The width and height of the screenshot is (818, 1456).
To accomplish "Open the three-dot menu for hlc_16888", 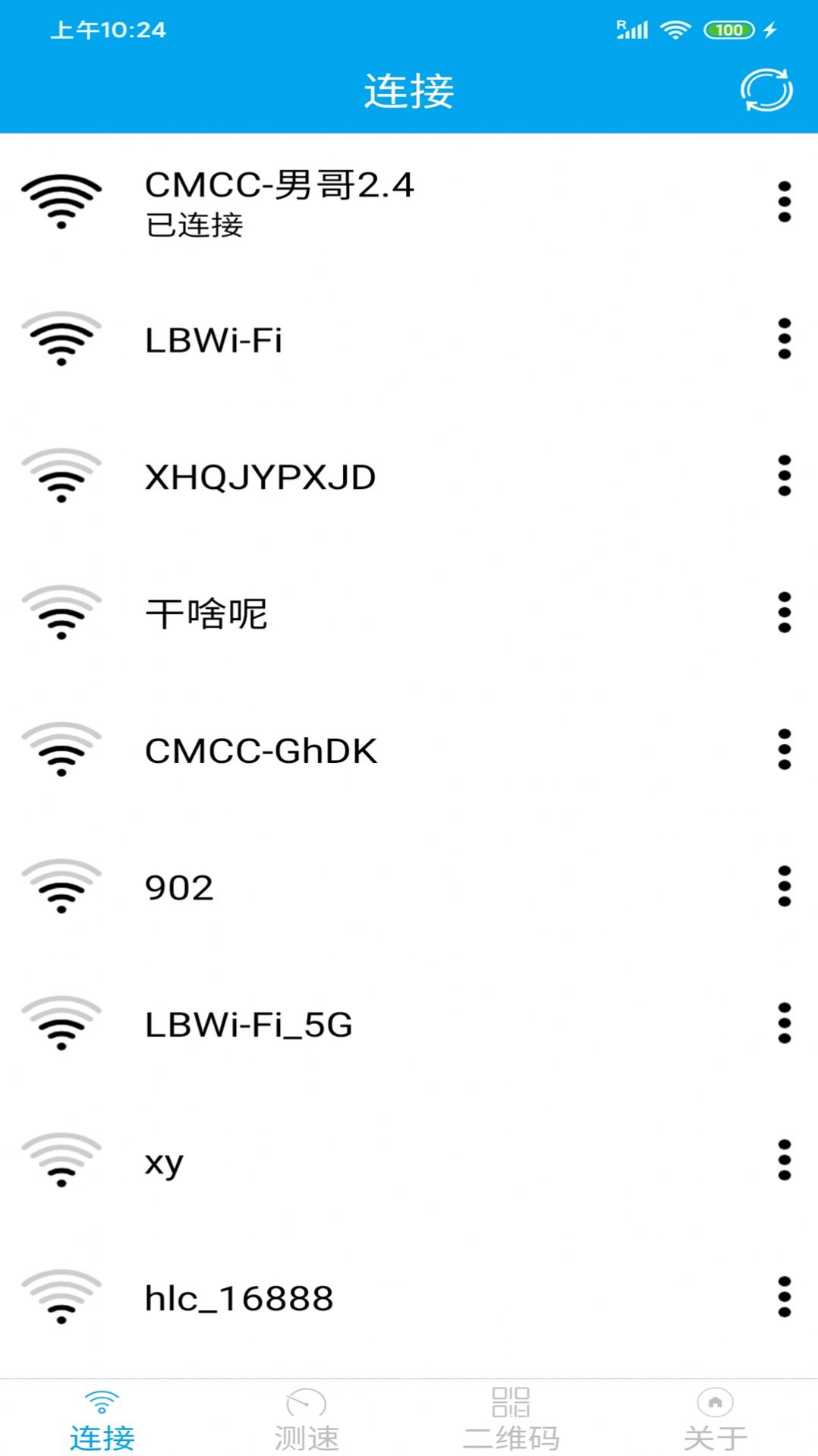I will tap(783, 1297).
